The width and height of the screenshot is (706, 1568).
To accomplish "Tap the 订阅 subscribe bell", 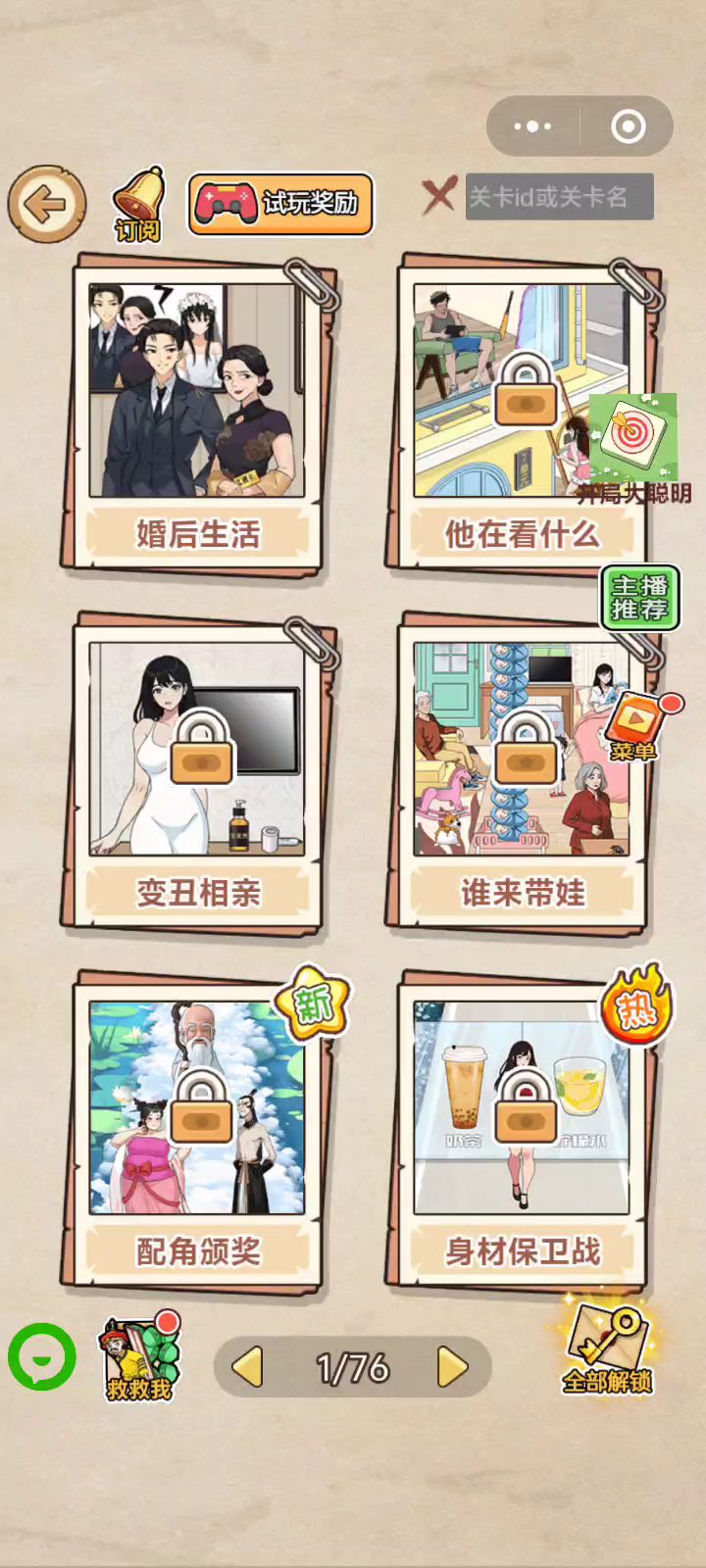I will tap(138, 204).
